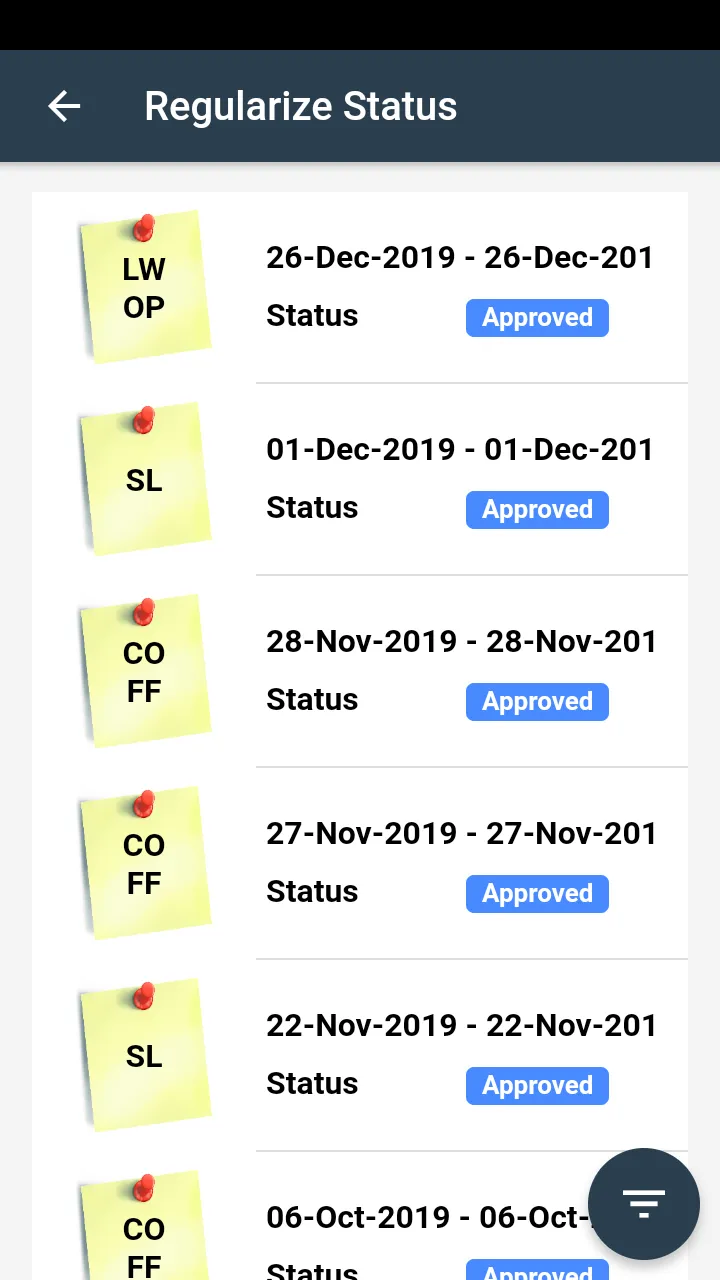
Task: Open the filter floating button
Action: (643, 1204)
